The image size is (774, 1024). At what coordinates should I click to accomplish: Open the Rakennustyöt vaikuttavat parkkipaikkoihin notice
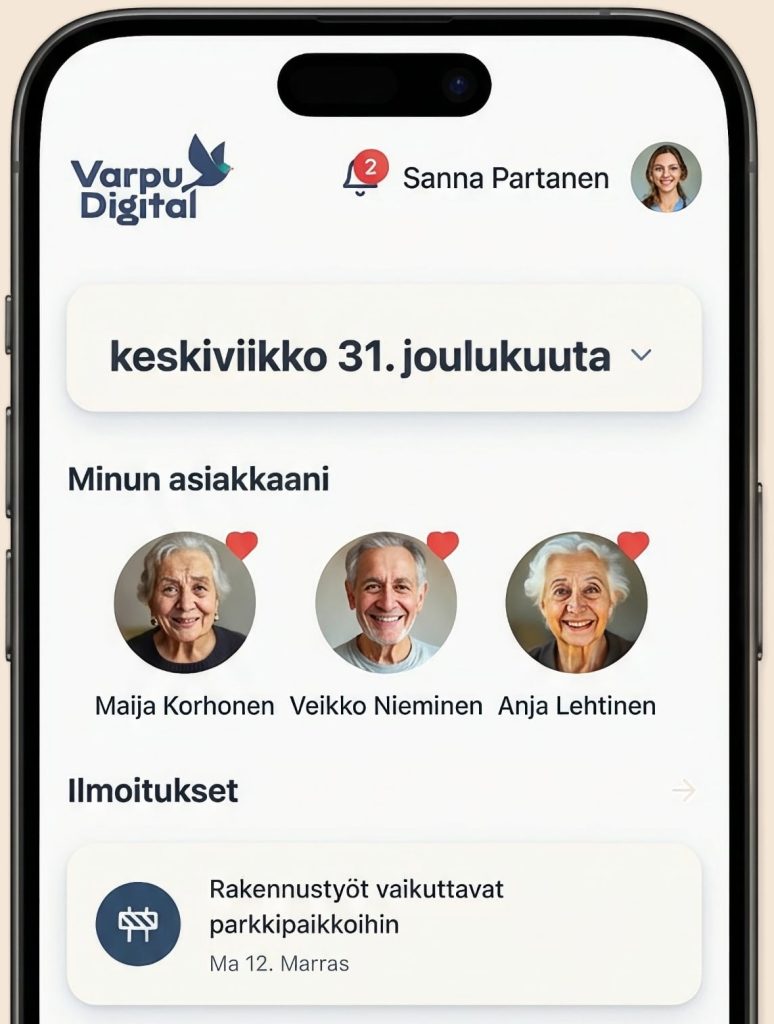[x=384, y=924]
